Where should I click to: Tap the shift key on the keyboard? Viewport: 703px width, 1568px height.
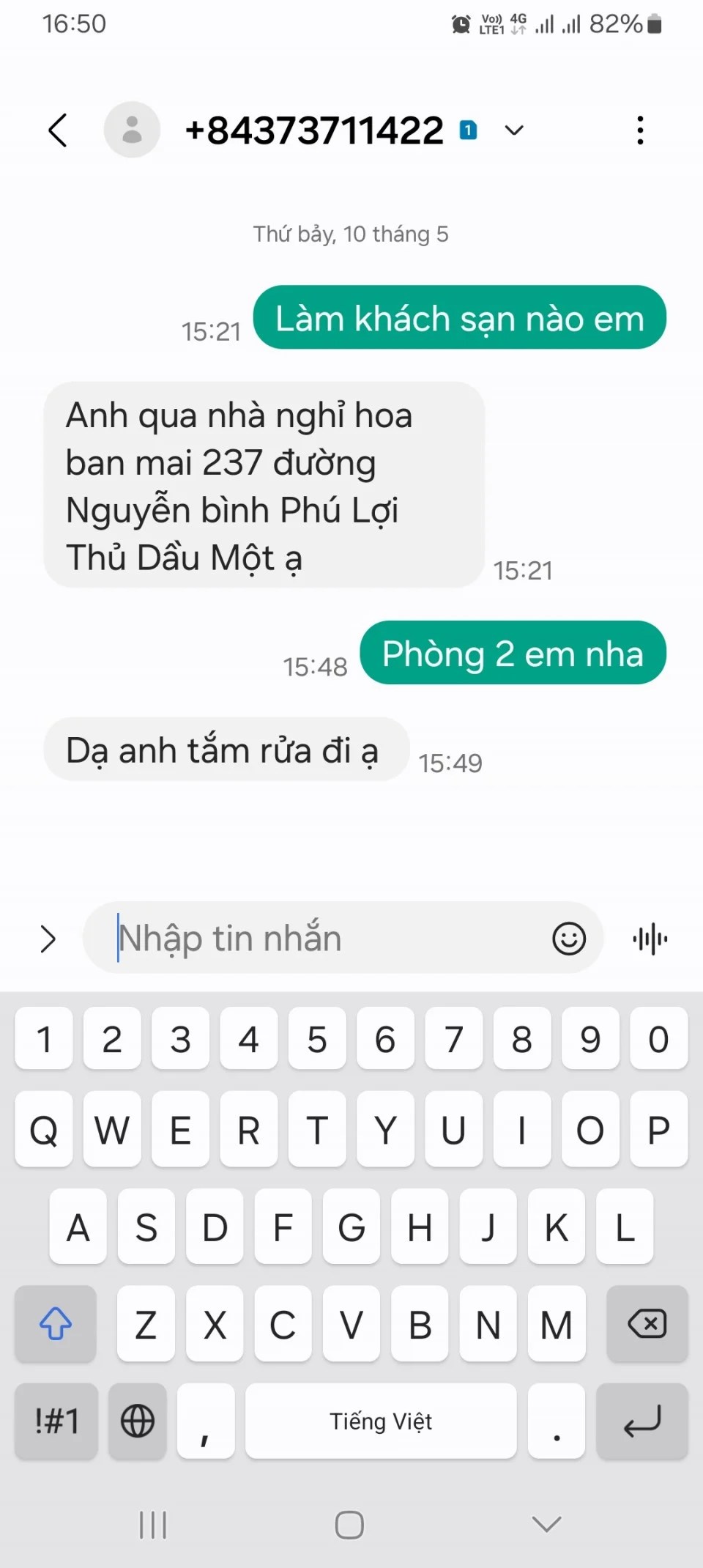pyautogui.click(x=56, y=1324)
